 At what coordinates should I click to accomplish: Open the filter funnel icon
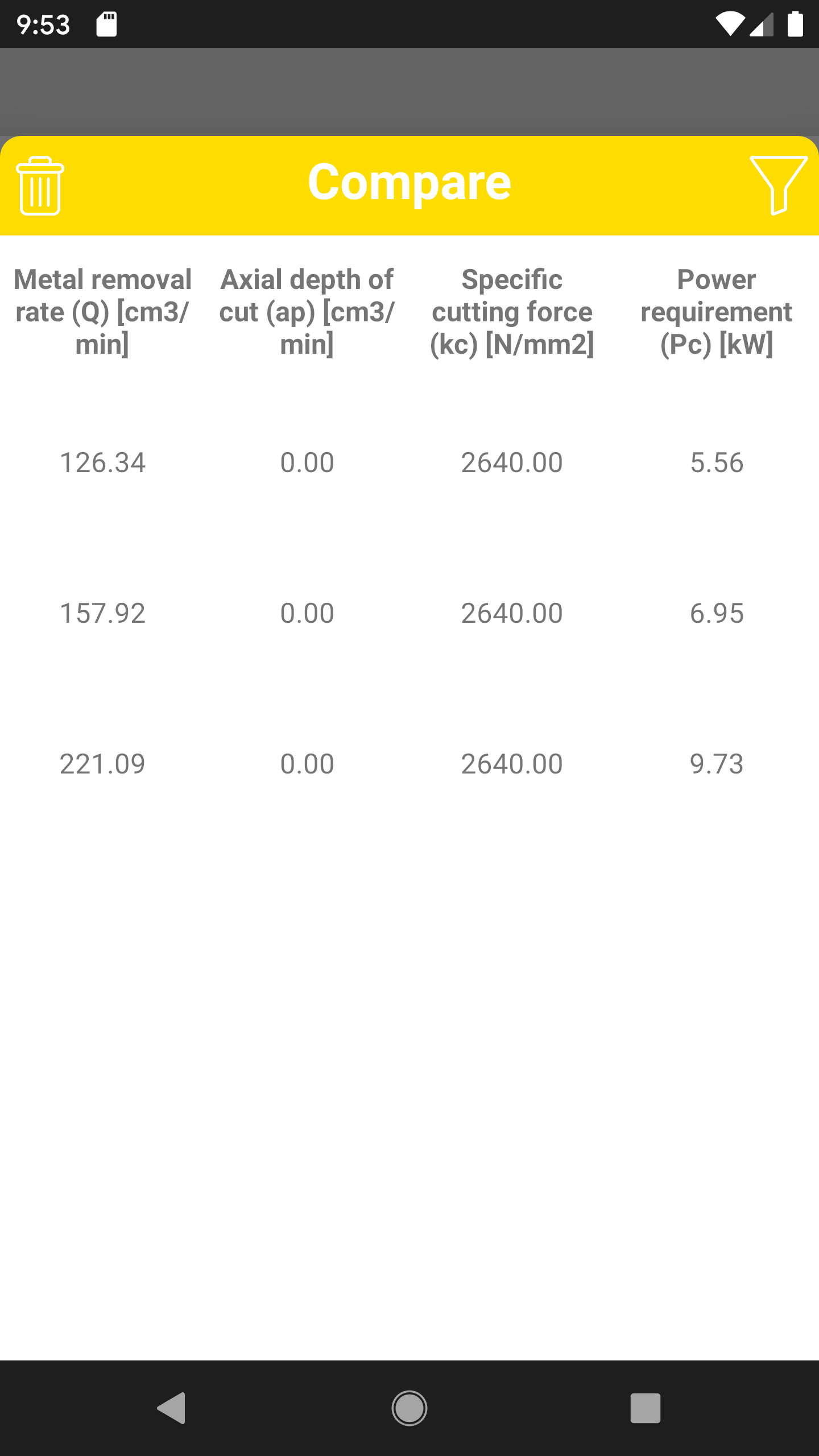click(779, 185)
